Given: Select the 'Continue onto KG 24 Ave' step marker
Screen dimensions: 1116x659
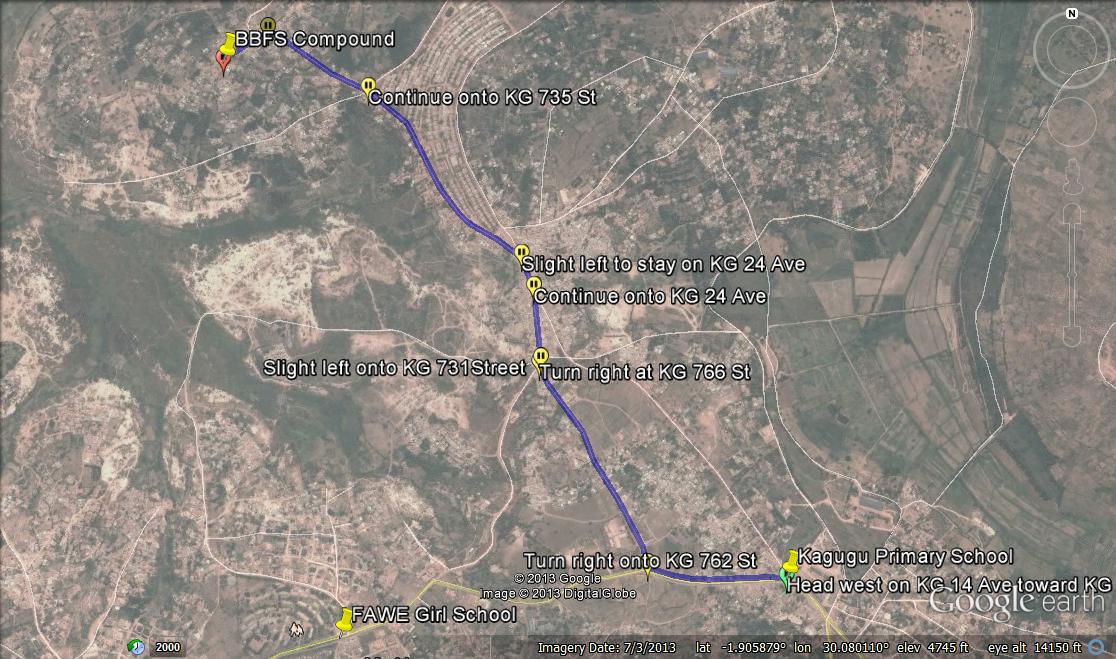Looking at the screenshot, I should point(534,285).
